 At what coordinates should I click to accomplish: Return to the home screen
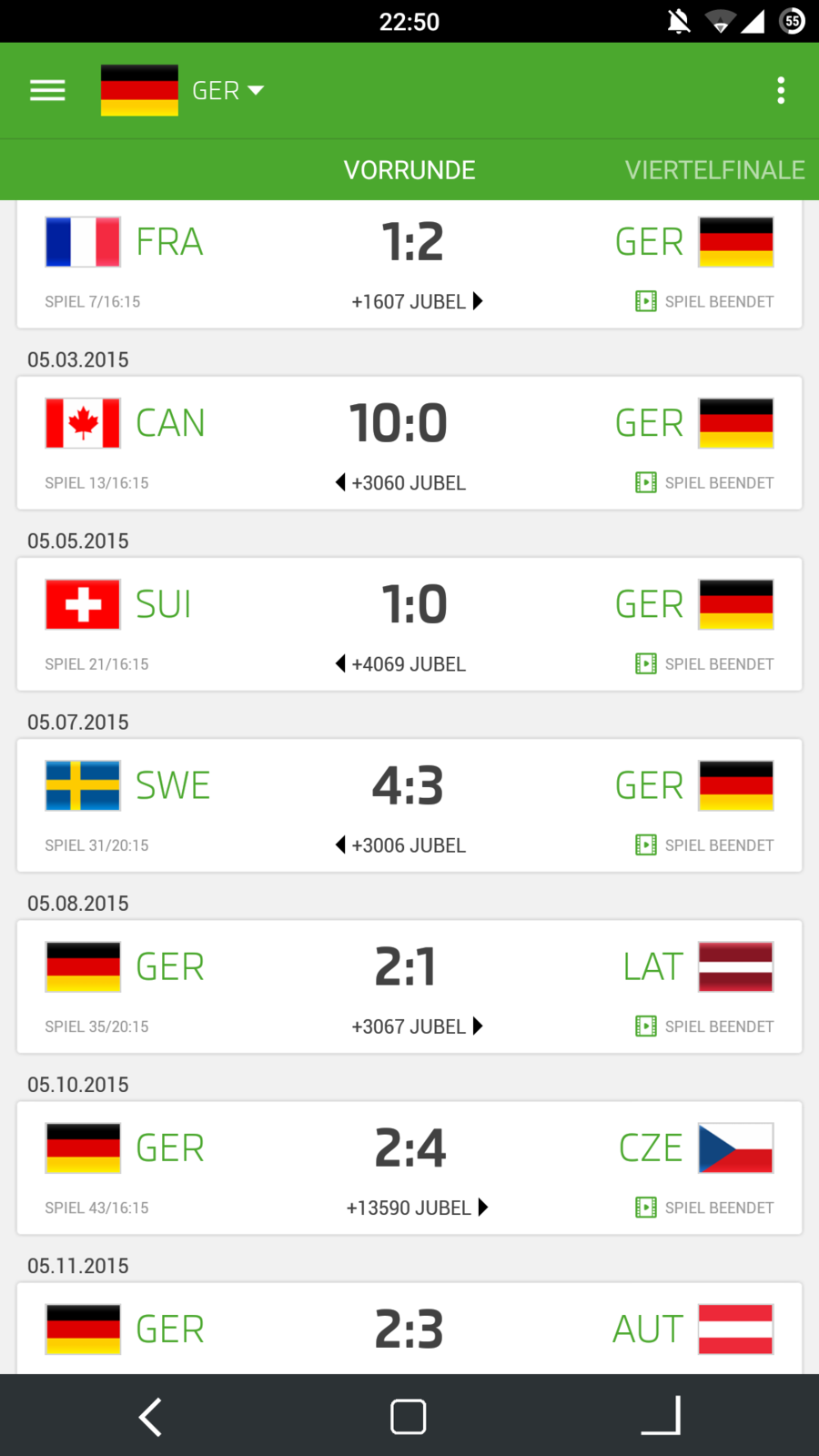point(409,1416)
